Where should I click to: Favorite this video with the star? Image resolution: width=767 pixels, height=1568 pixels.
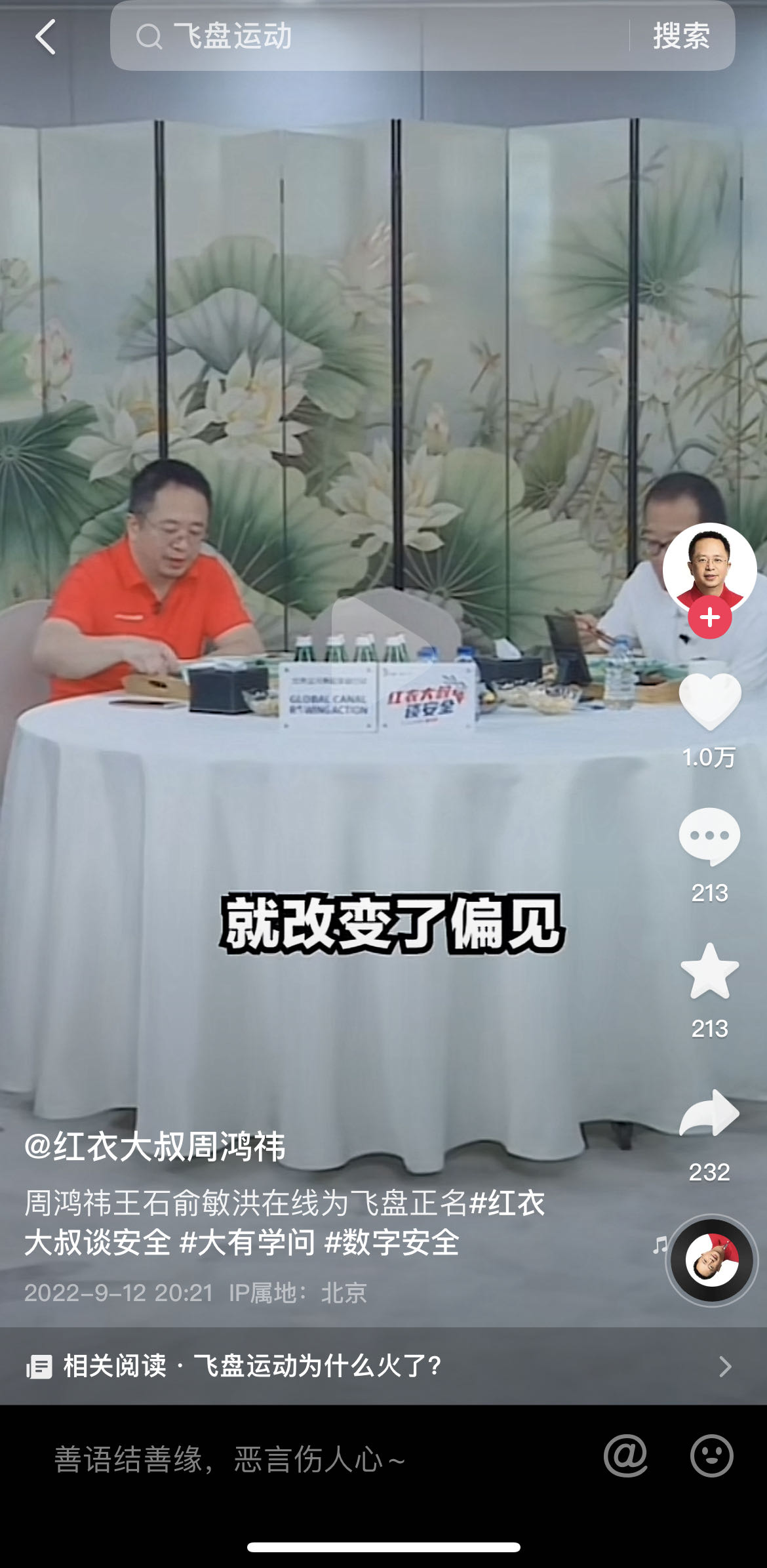pyautogui.click(x=709, y=972)
